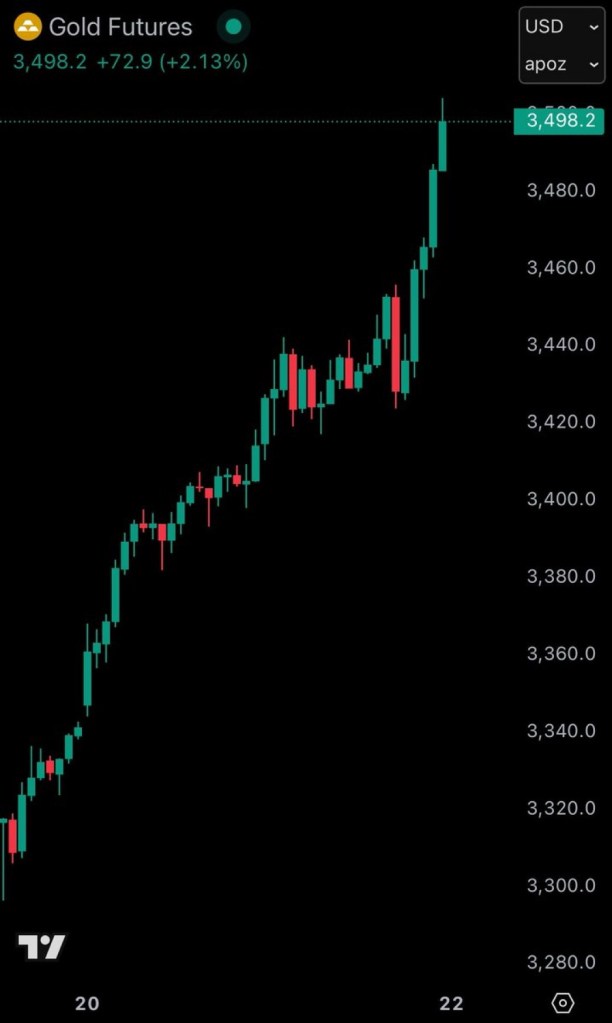The height and width of the screenshot is (1023, 612).
Task: Open the USD currency dropdown
Action: point(561,27)
